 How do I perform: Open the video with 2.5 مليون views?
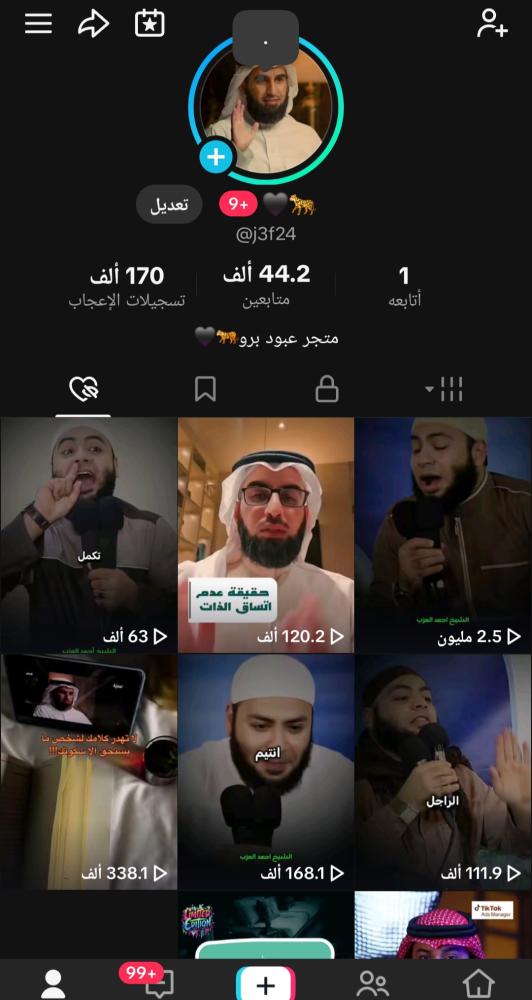coord(443,534)
